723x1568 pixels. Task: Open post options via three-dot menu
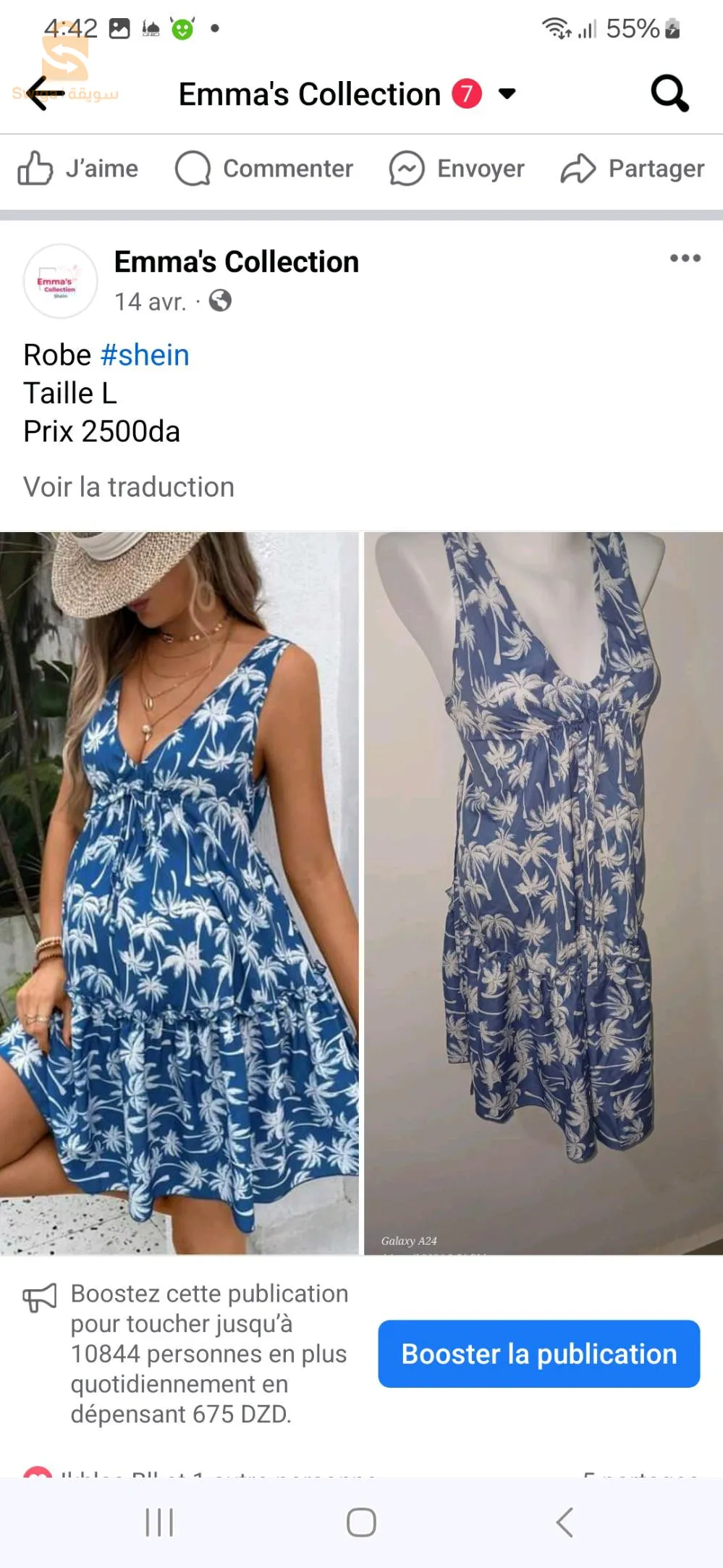[x=685, y=258]
